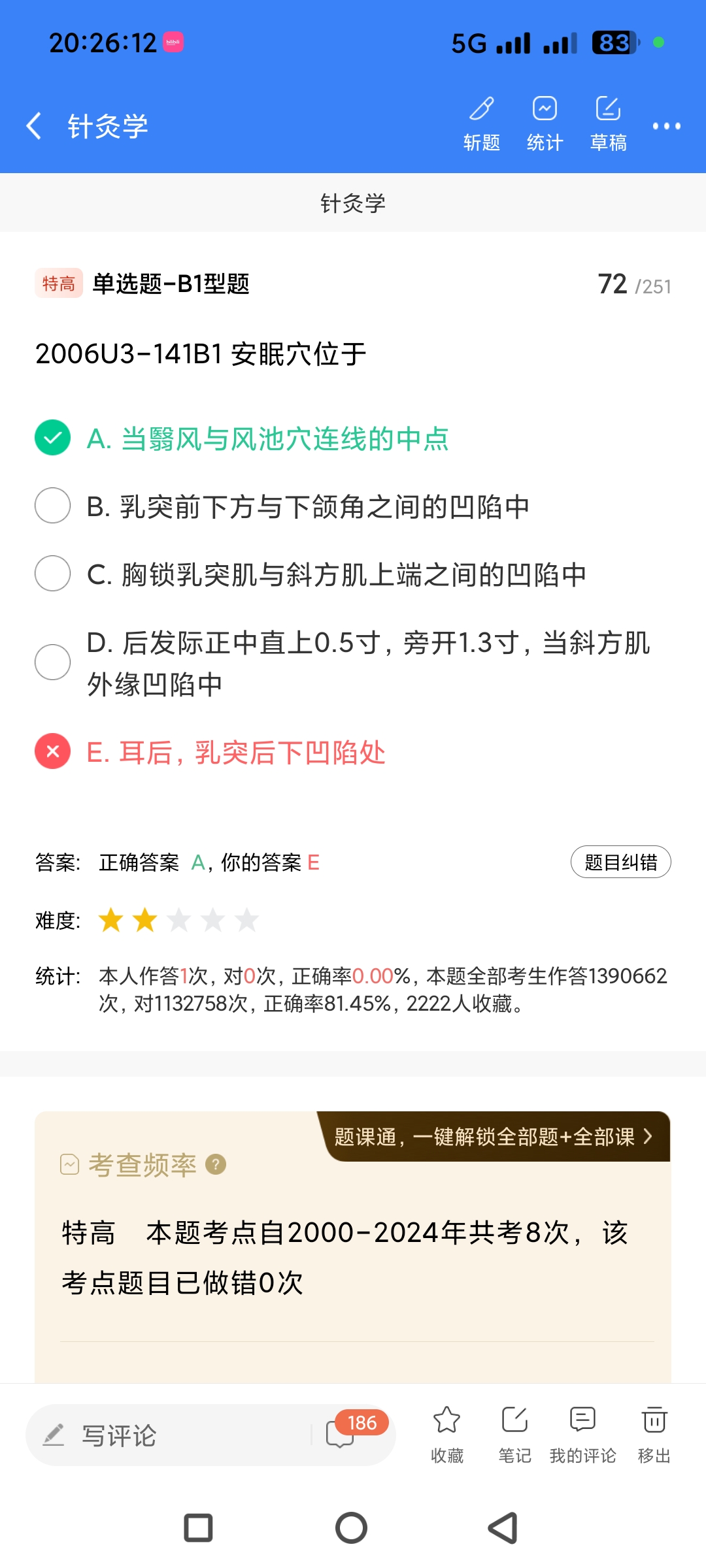Open the 斩题 tool

coord(482,123)
